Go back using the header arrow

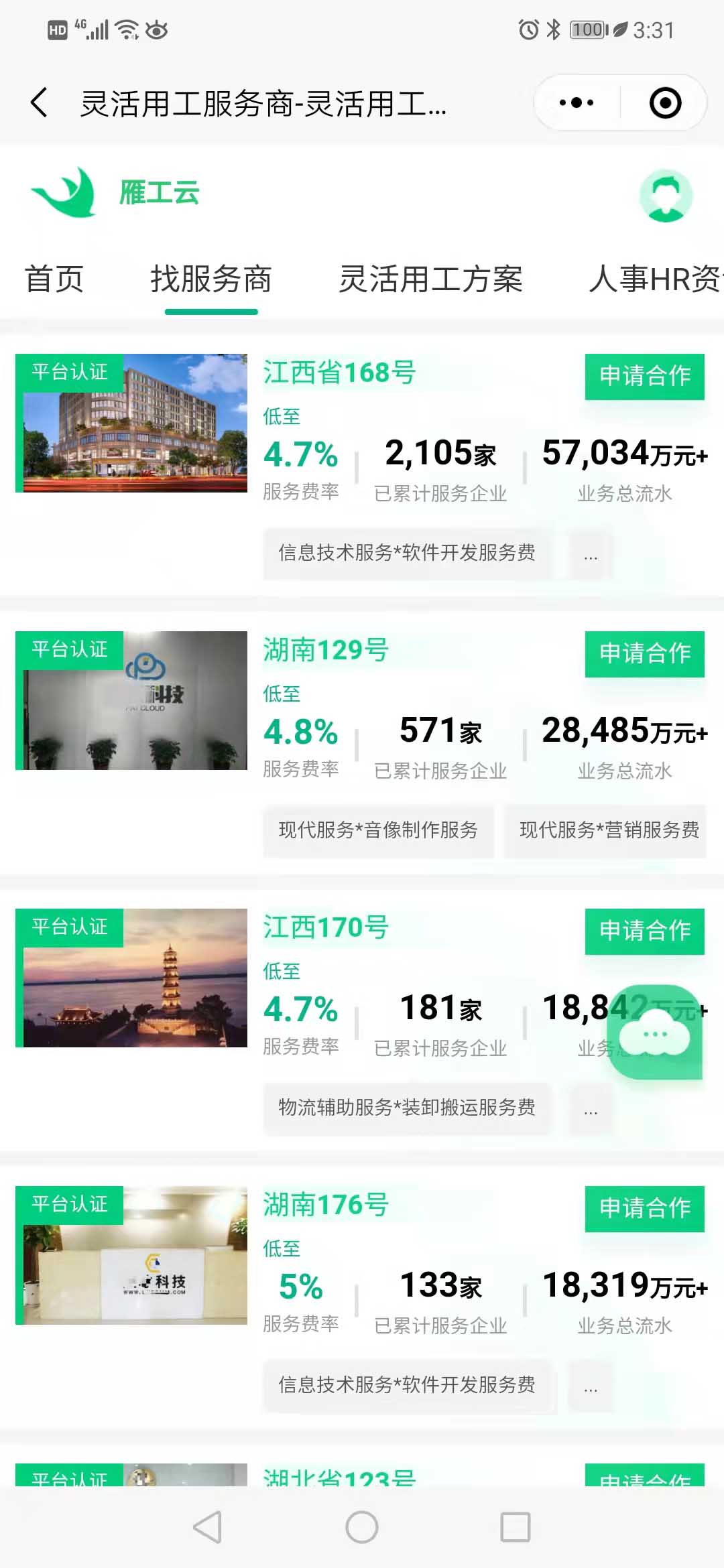(40, 103)
